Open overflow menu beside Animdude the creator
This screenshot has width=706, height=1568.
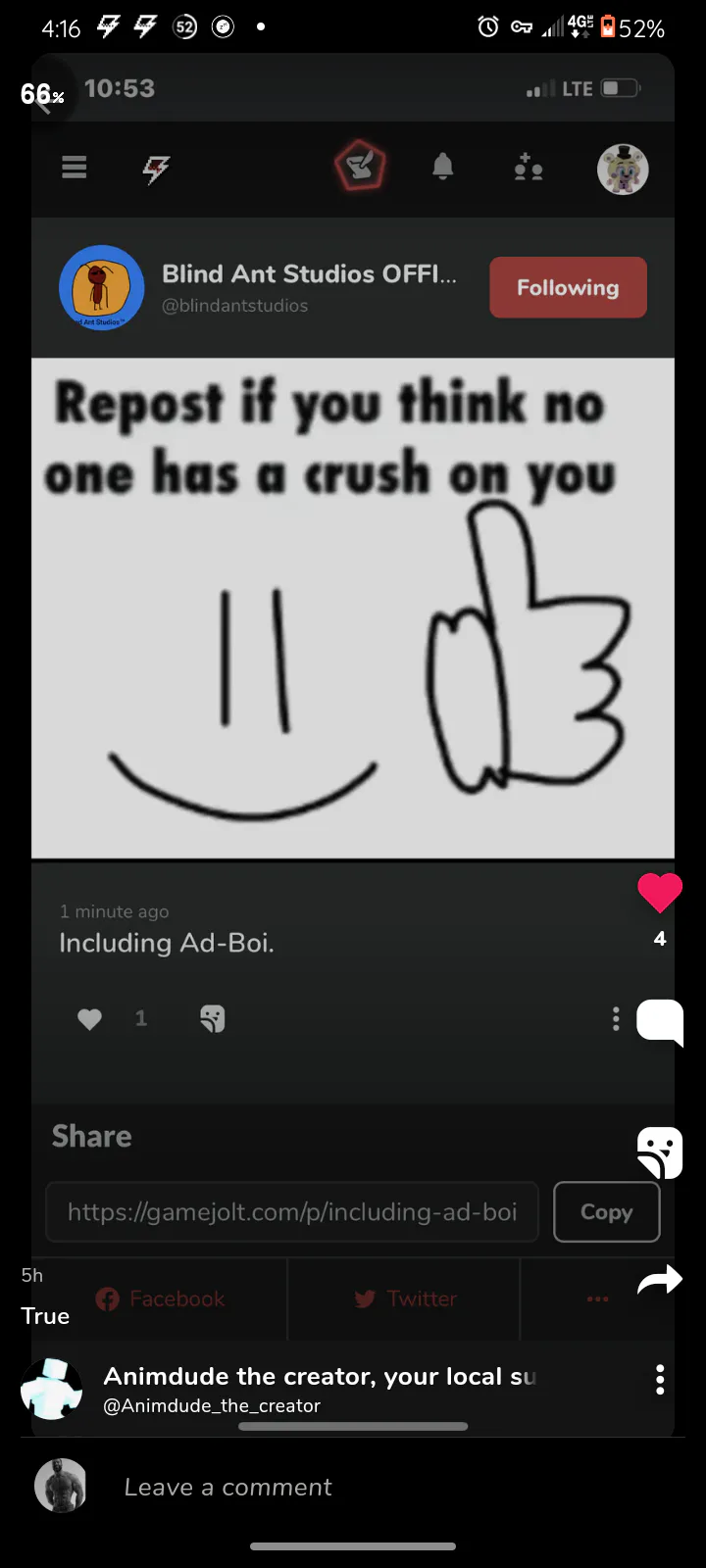coord(660,1379)
